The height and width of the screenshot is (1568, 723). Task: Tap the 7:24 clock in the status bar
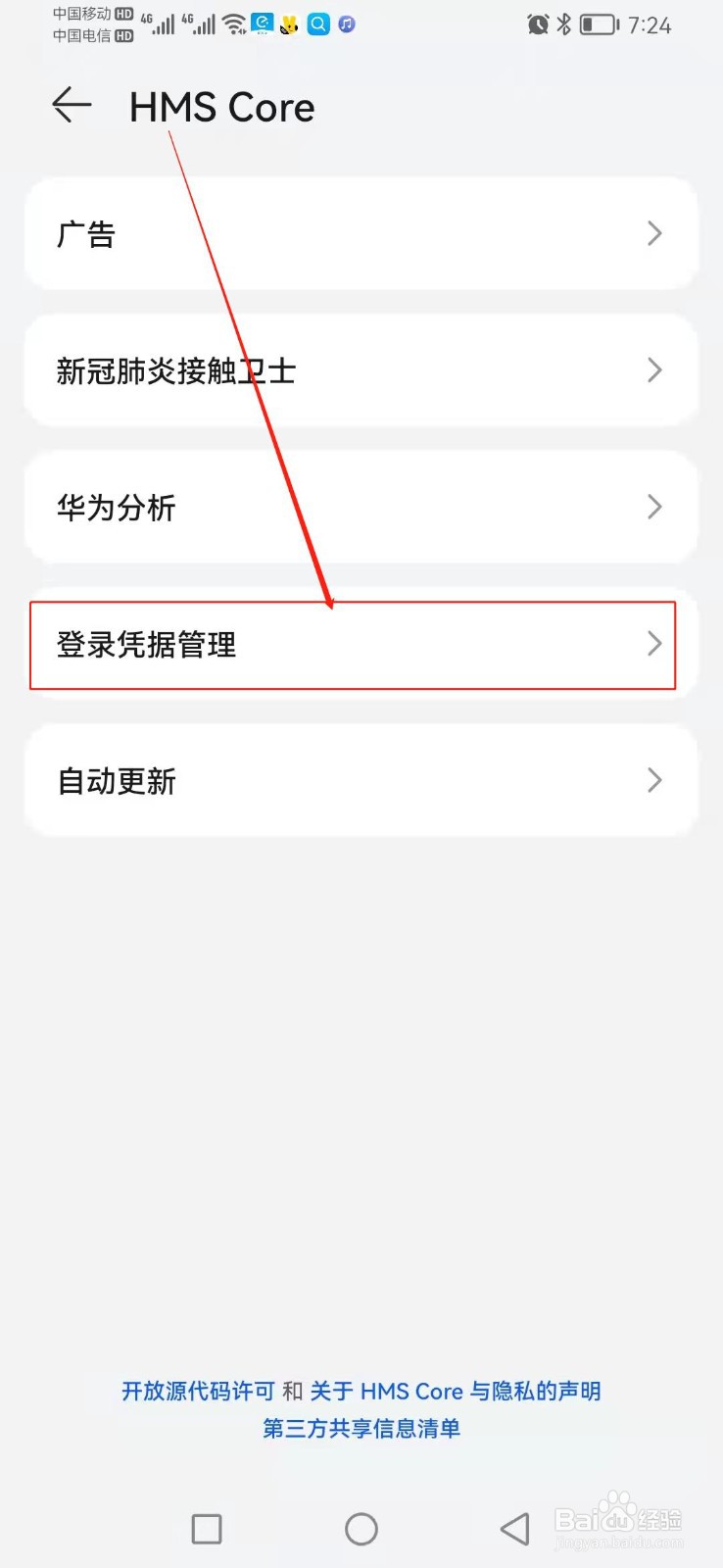650,25
